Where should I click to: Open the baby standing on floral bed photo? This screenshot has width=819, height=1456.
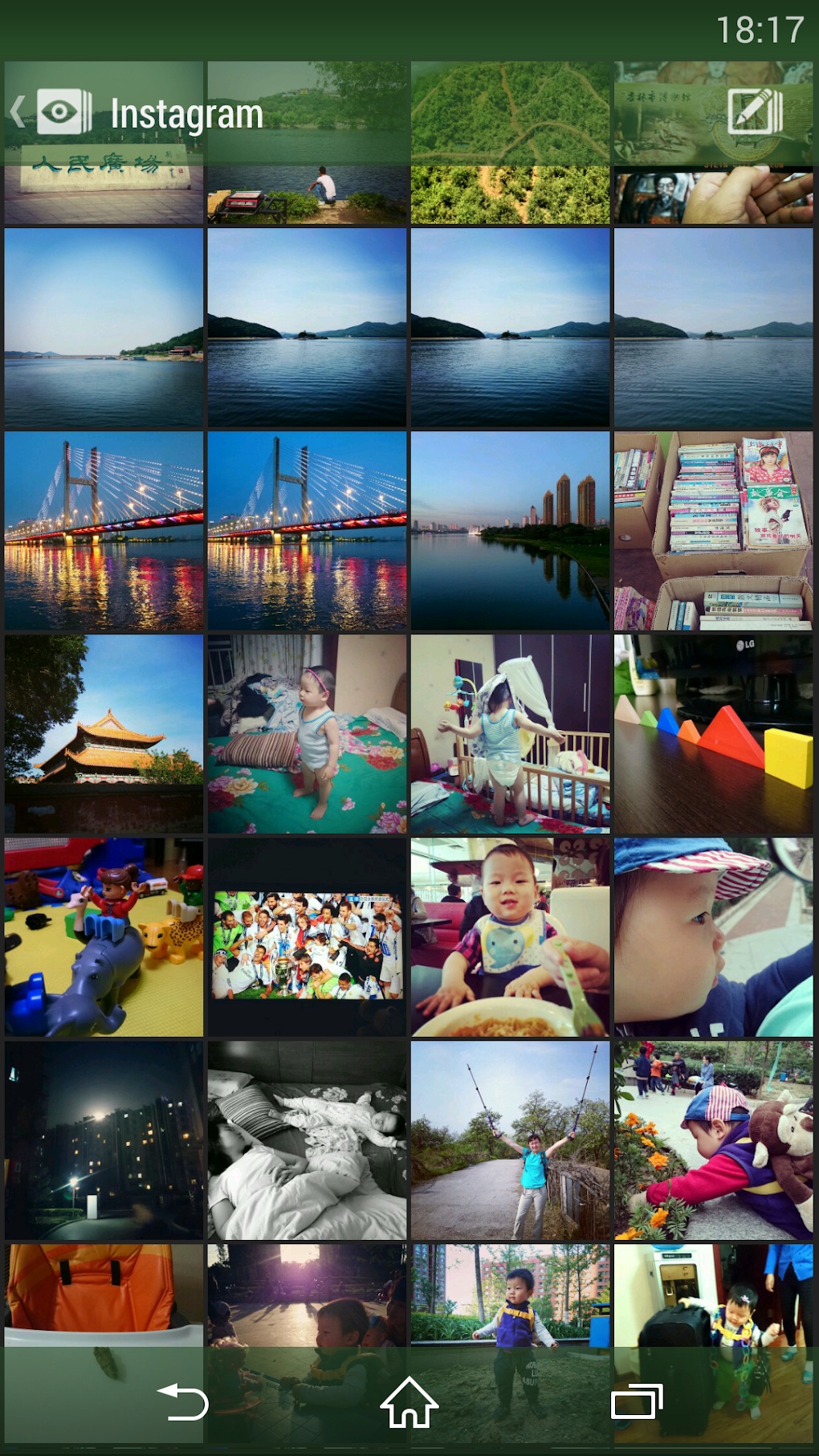(307, 734)
